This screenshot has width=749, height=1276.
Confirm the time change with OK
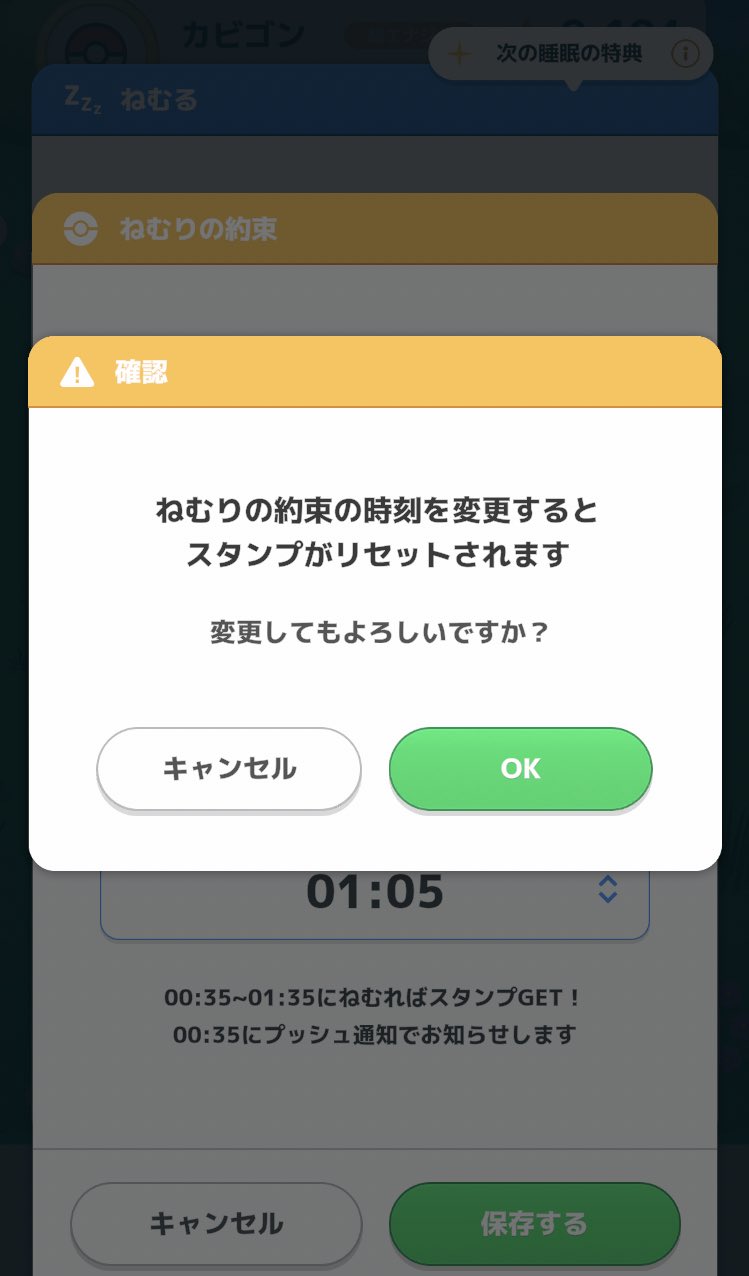(x=520, y=768)
